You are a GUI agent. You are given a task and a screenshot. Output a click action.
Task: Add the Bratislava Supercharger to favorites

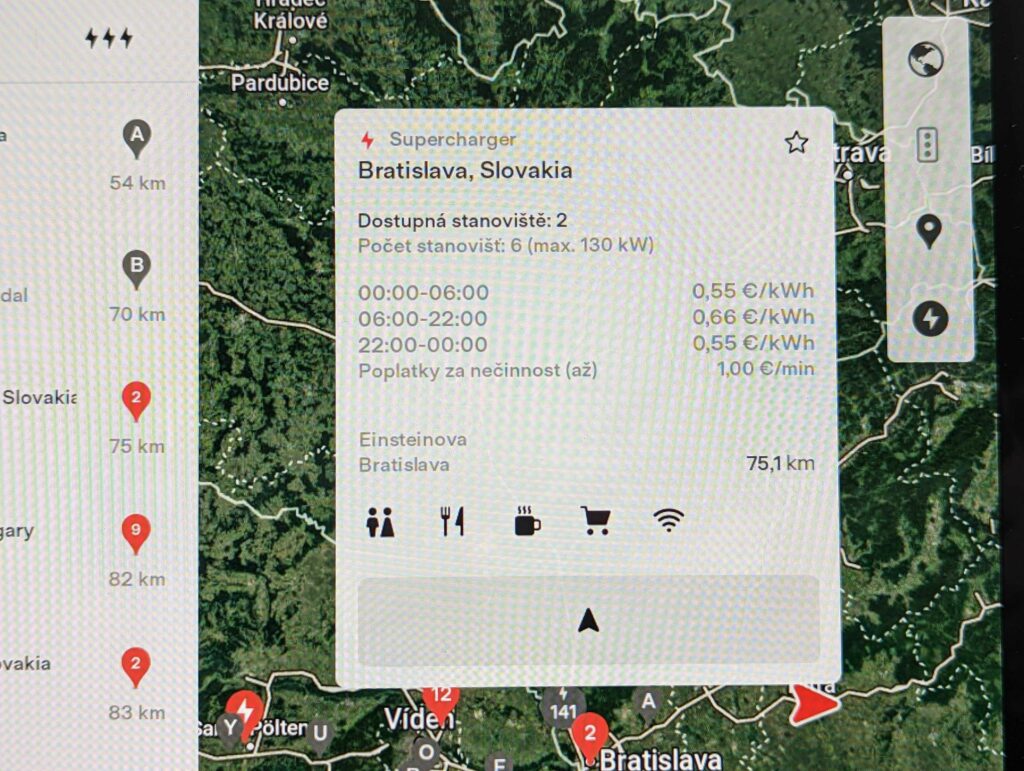pyautogui.click(x=796, y=143)
